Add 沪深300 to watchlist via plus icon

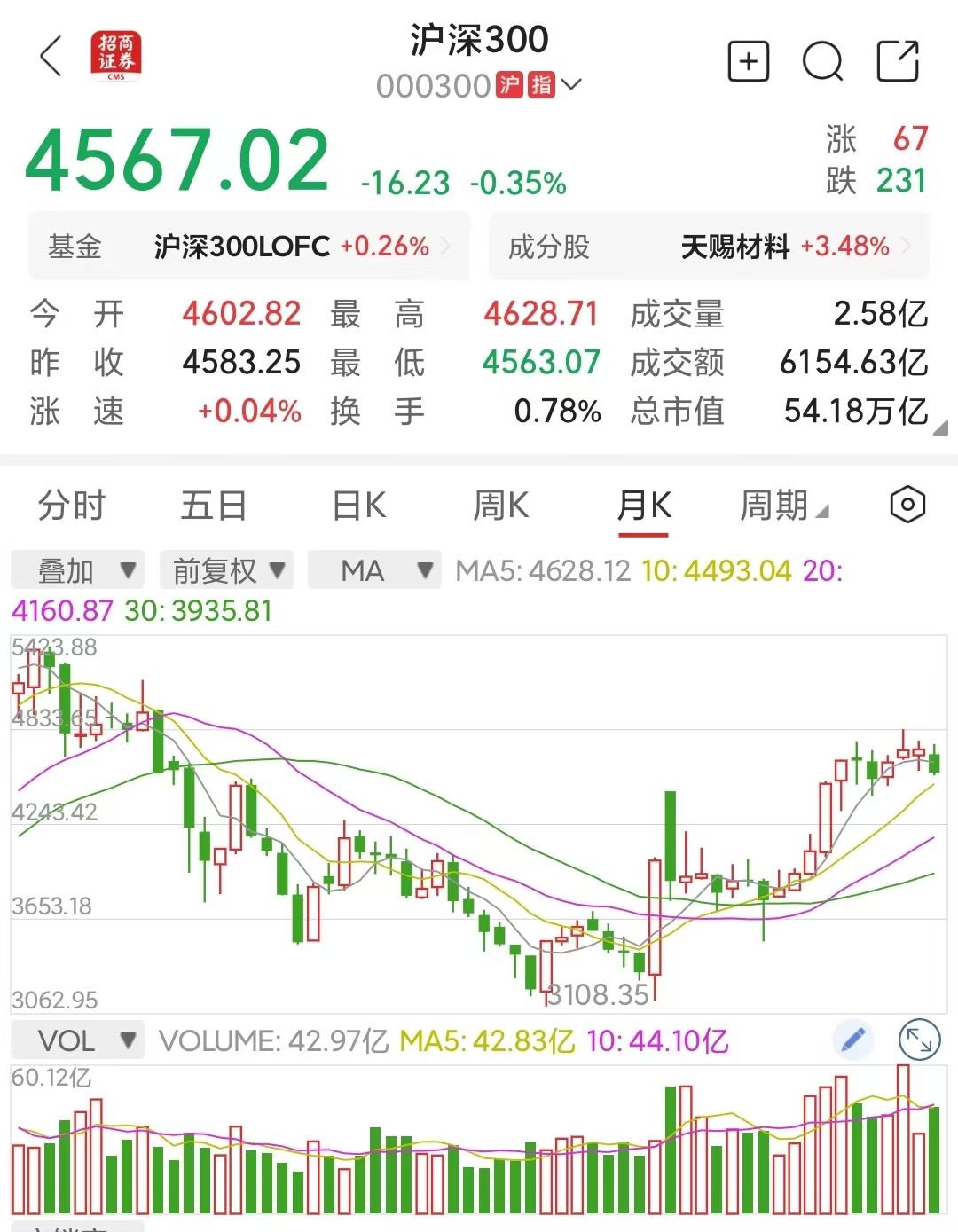tap(748, 62)
